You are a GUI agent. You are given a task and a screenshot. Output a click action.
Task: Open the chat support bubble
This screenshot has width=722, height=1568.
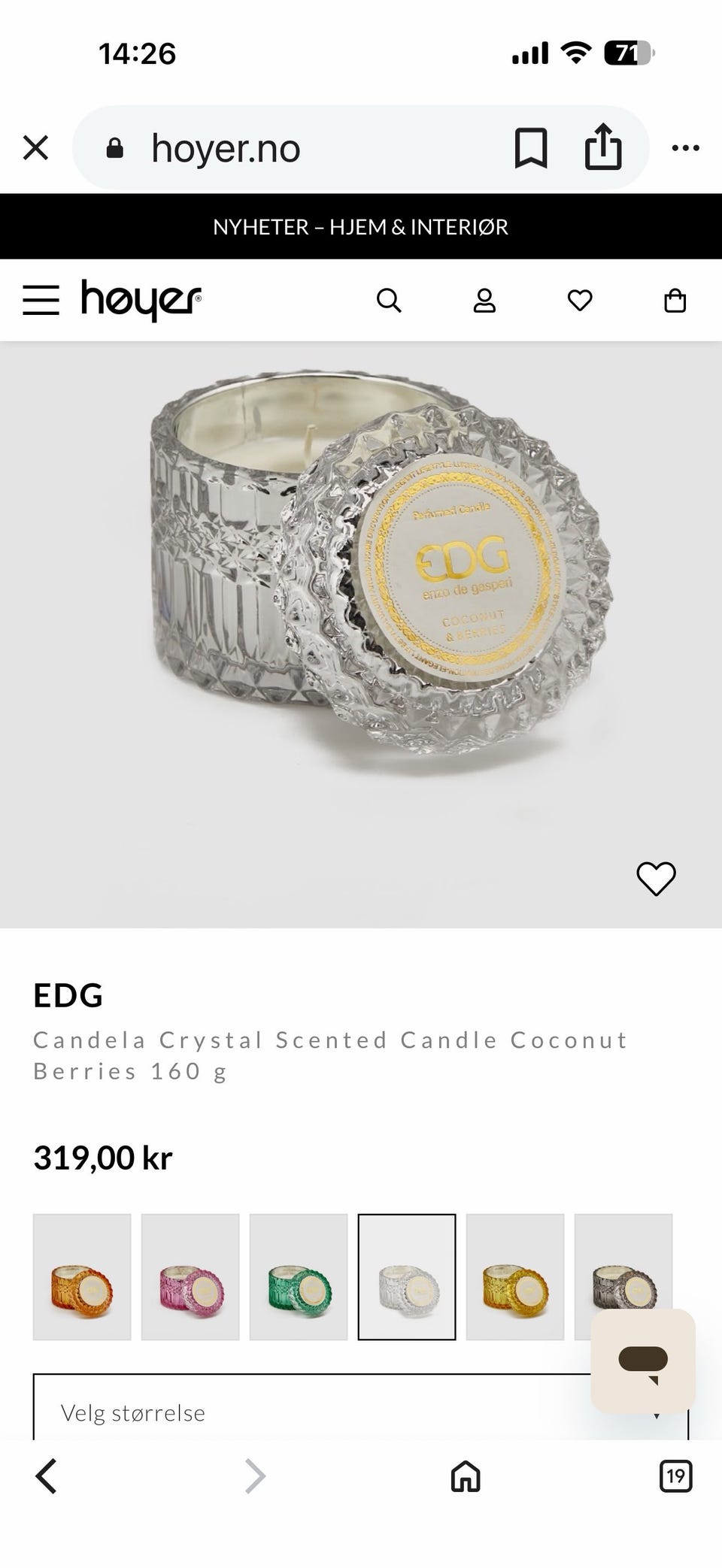(643, 1362)
